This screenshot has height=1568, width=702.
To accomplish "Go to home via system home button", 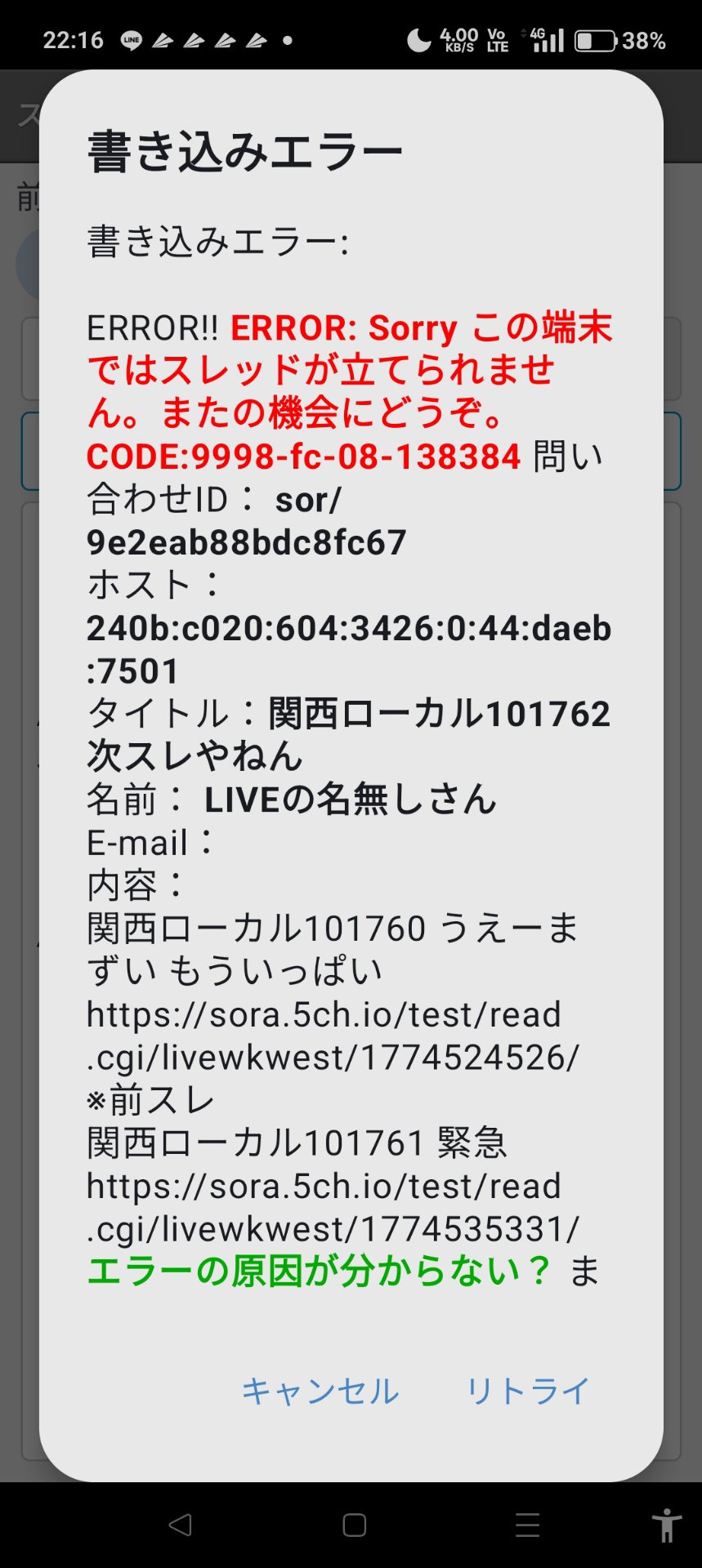I will pyautogui.click(x=354, y=1525).
